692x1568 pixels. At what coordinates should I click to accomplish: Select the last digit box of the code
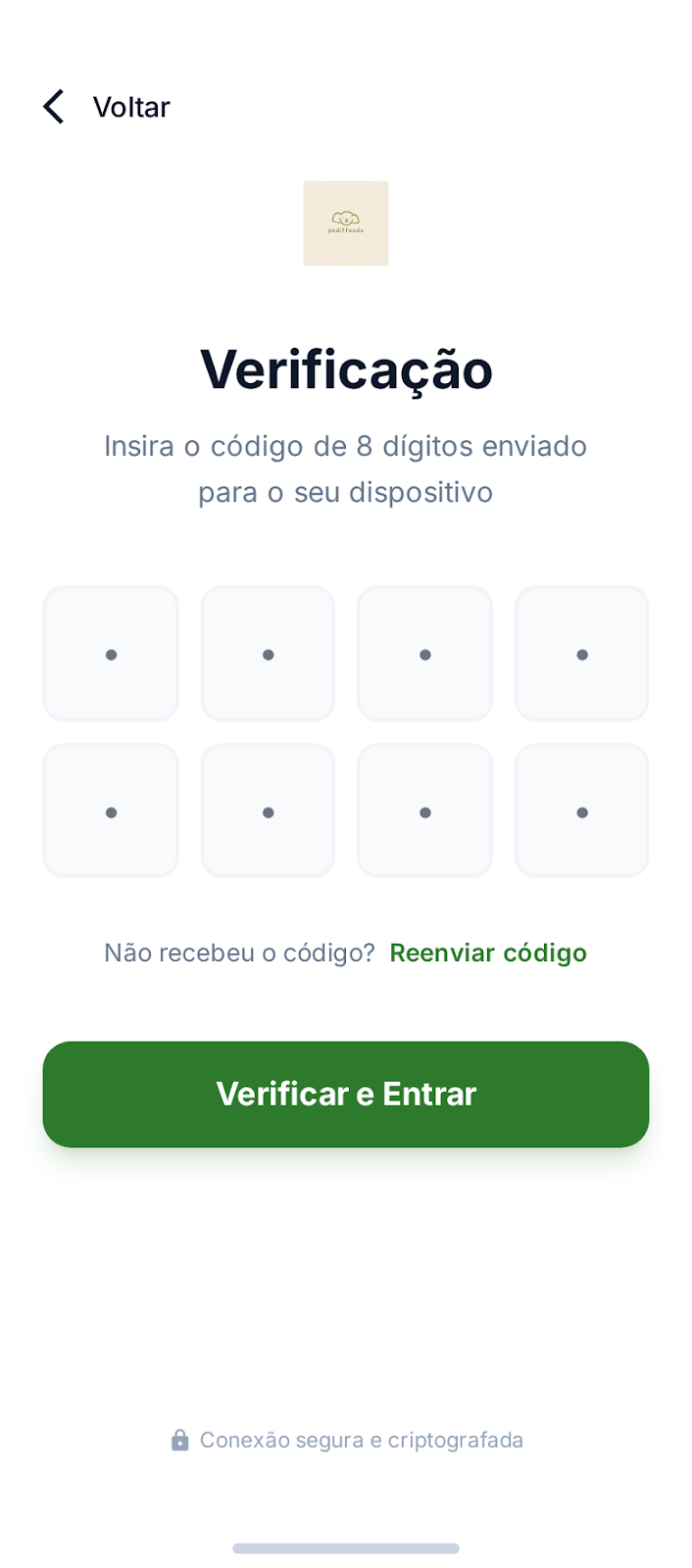click(x=582, y=810)
